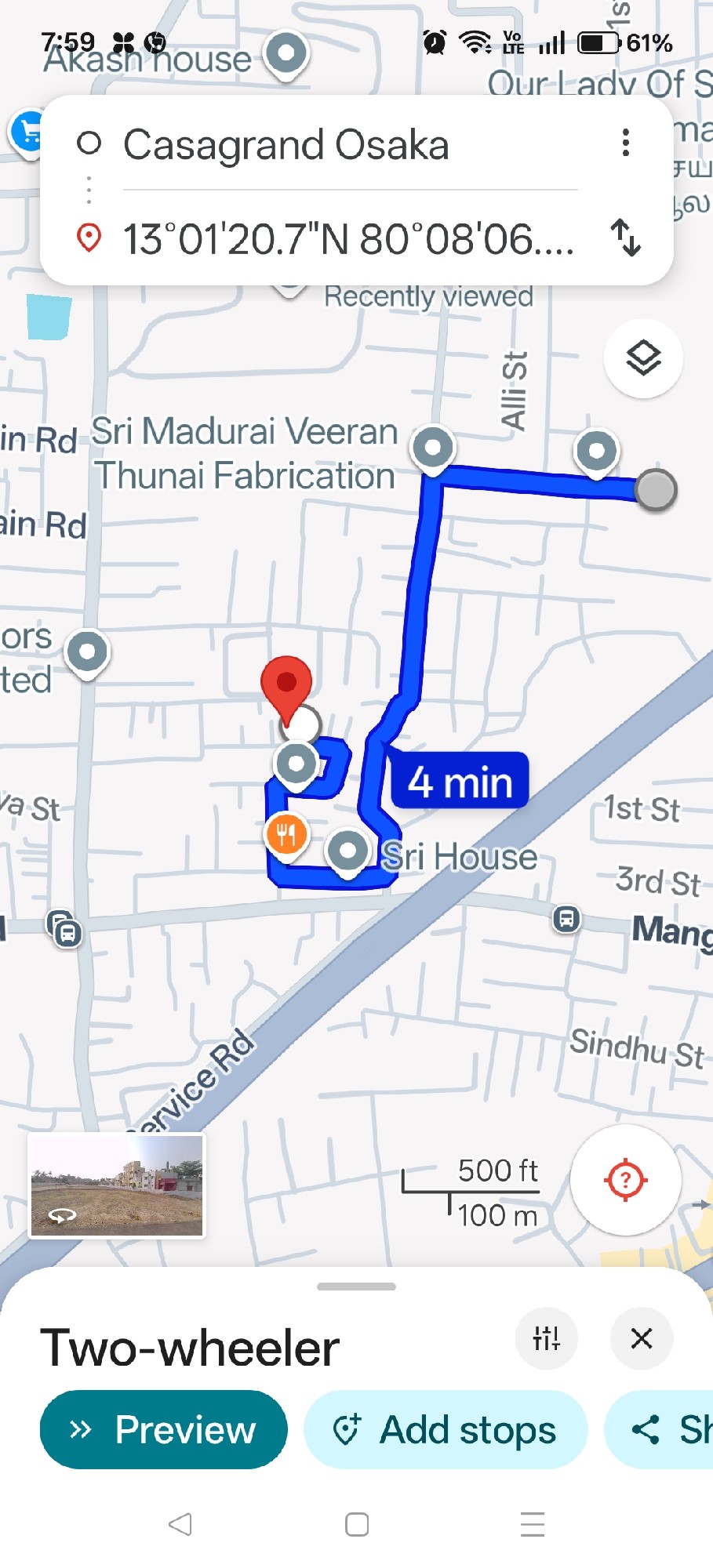This screenshot has height=1568, width=713.
Task: Open Street View from the preview thumbnail
Action: click(x=116, y=1186)
